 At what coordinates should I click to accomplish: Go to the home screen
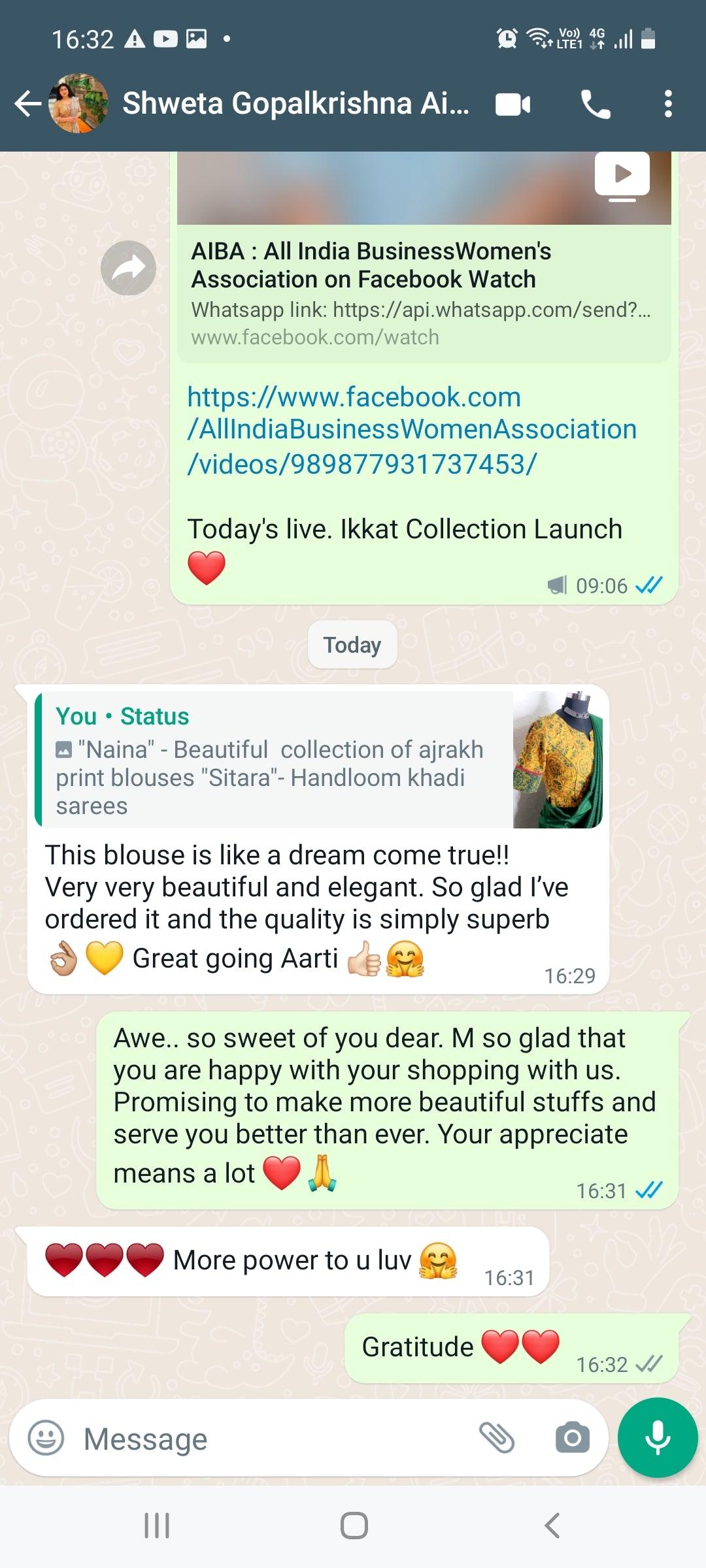pos(354,1526)
